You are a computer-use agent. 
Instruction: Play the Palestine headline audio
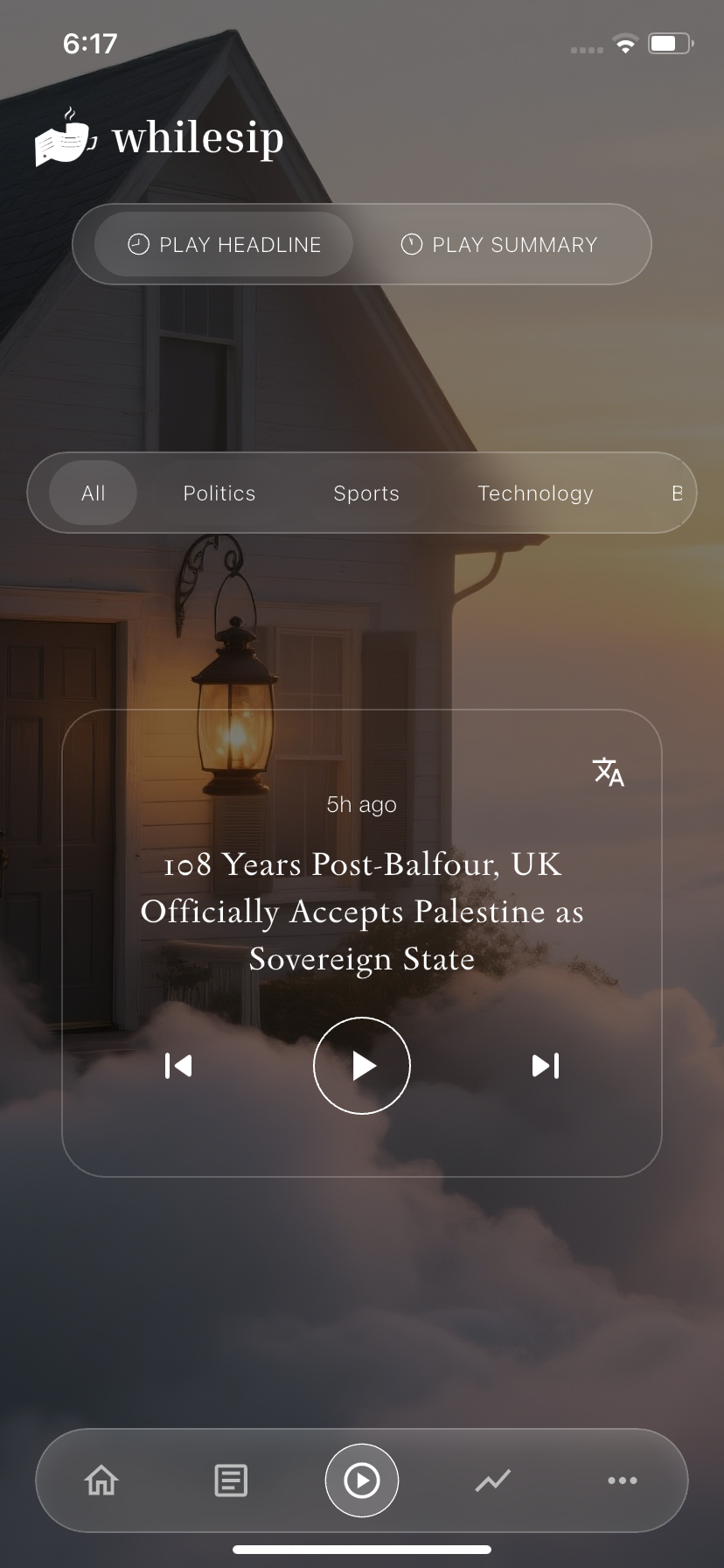click(x=362, y=1065)
